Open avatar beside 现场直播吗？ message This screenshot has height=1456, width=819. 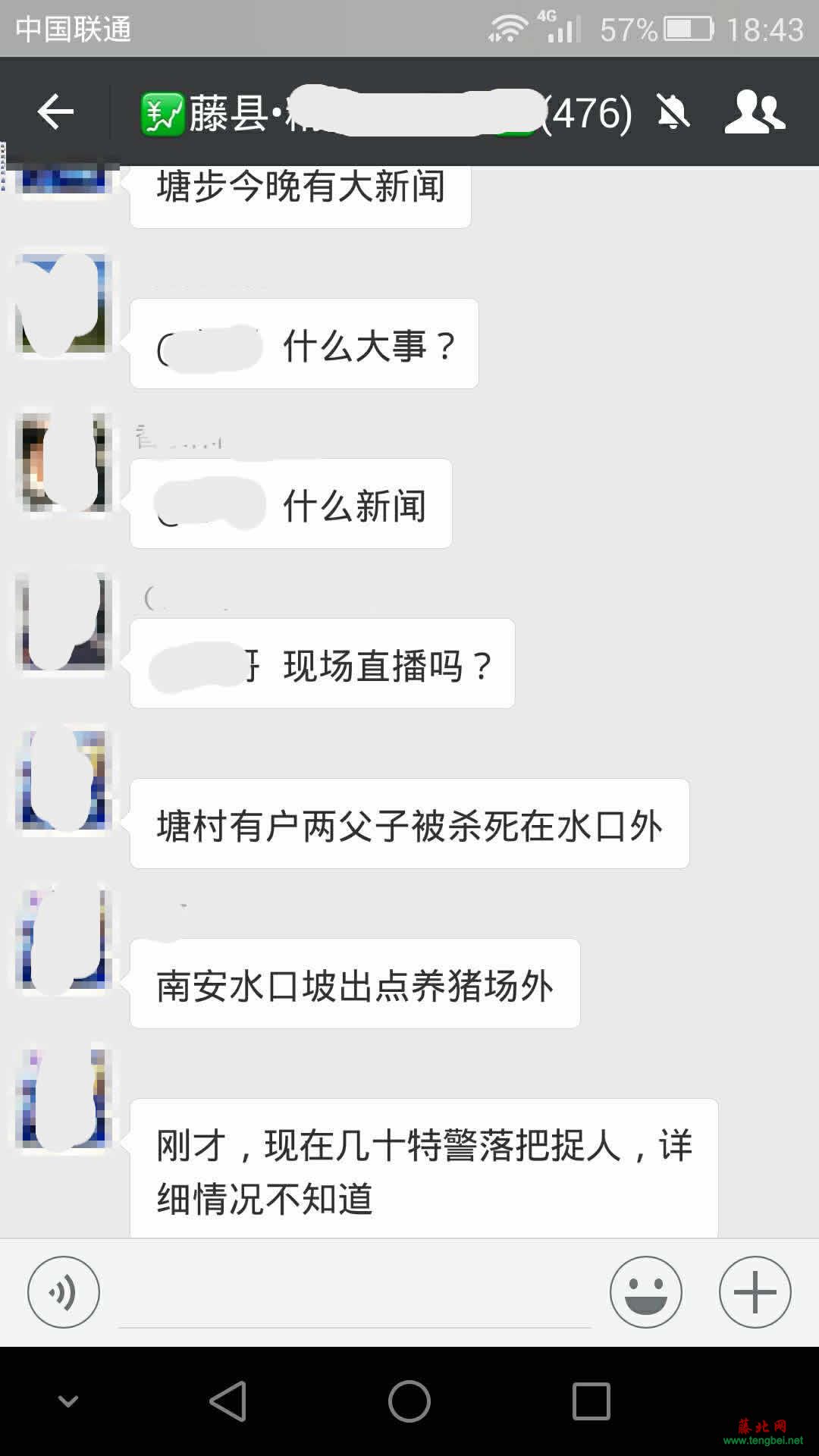click(64, 622)
